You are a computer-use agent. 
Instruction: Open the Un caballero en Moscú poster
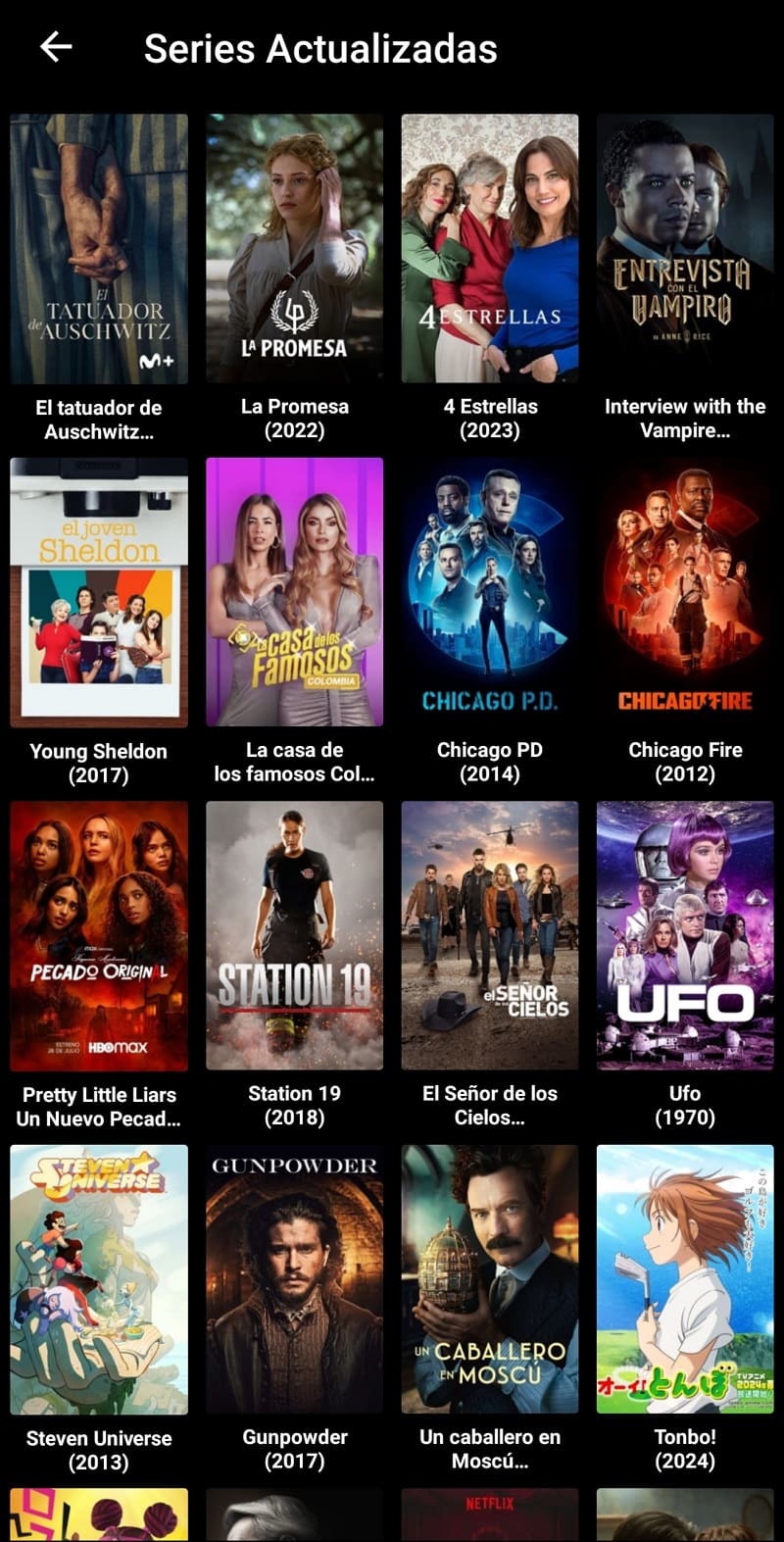coord(490,1279)
